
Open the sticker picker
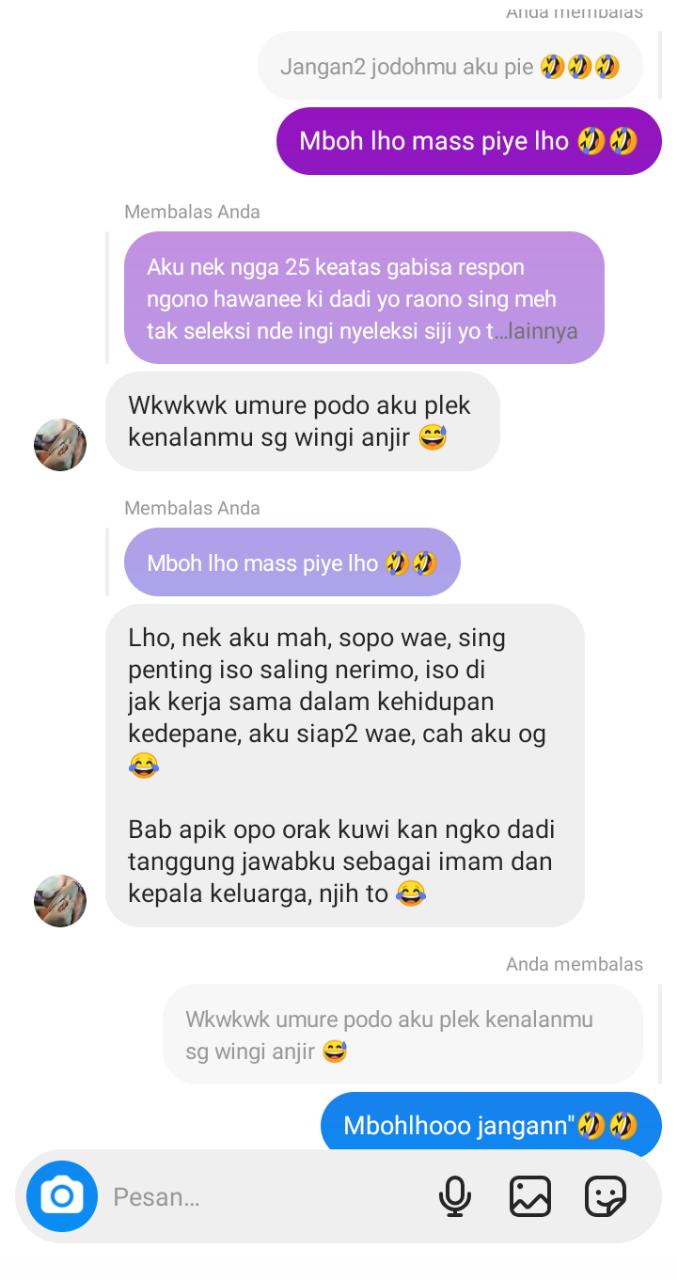click(x=605, y=1196)
